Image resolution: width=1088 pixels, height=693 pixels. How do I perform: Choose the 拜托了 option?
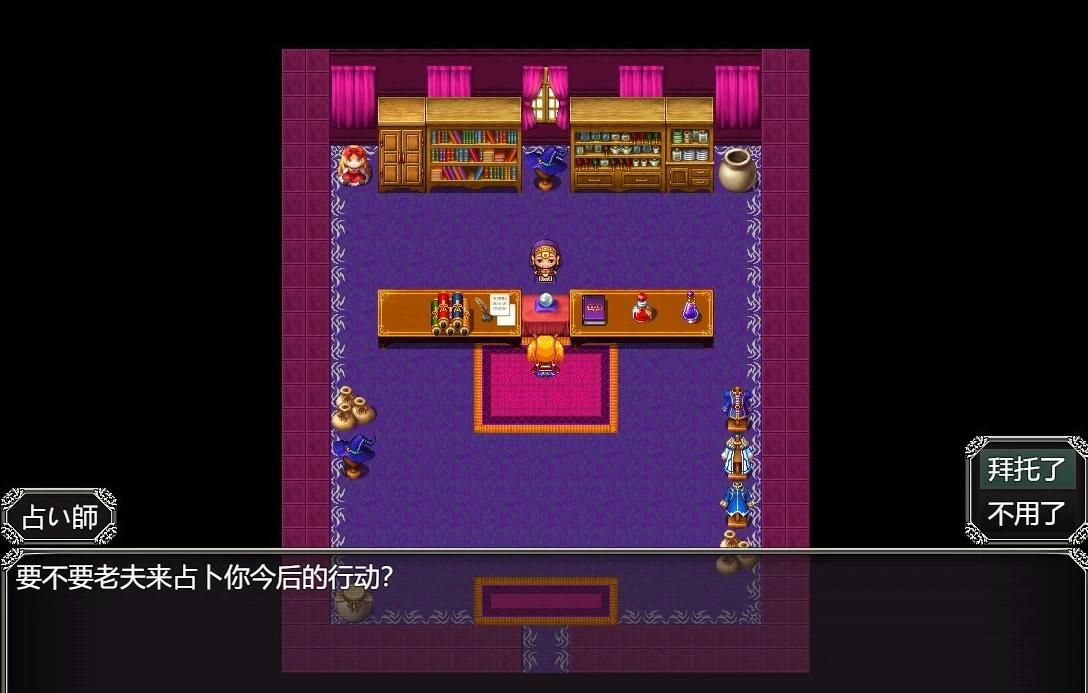(1026, 468)
